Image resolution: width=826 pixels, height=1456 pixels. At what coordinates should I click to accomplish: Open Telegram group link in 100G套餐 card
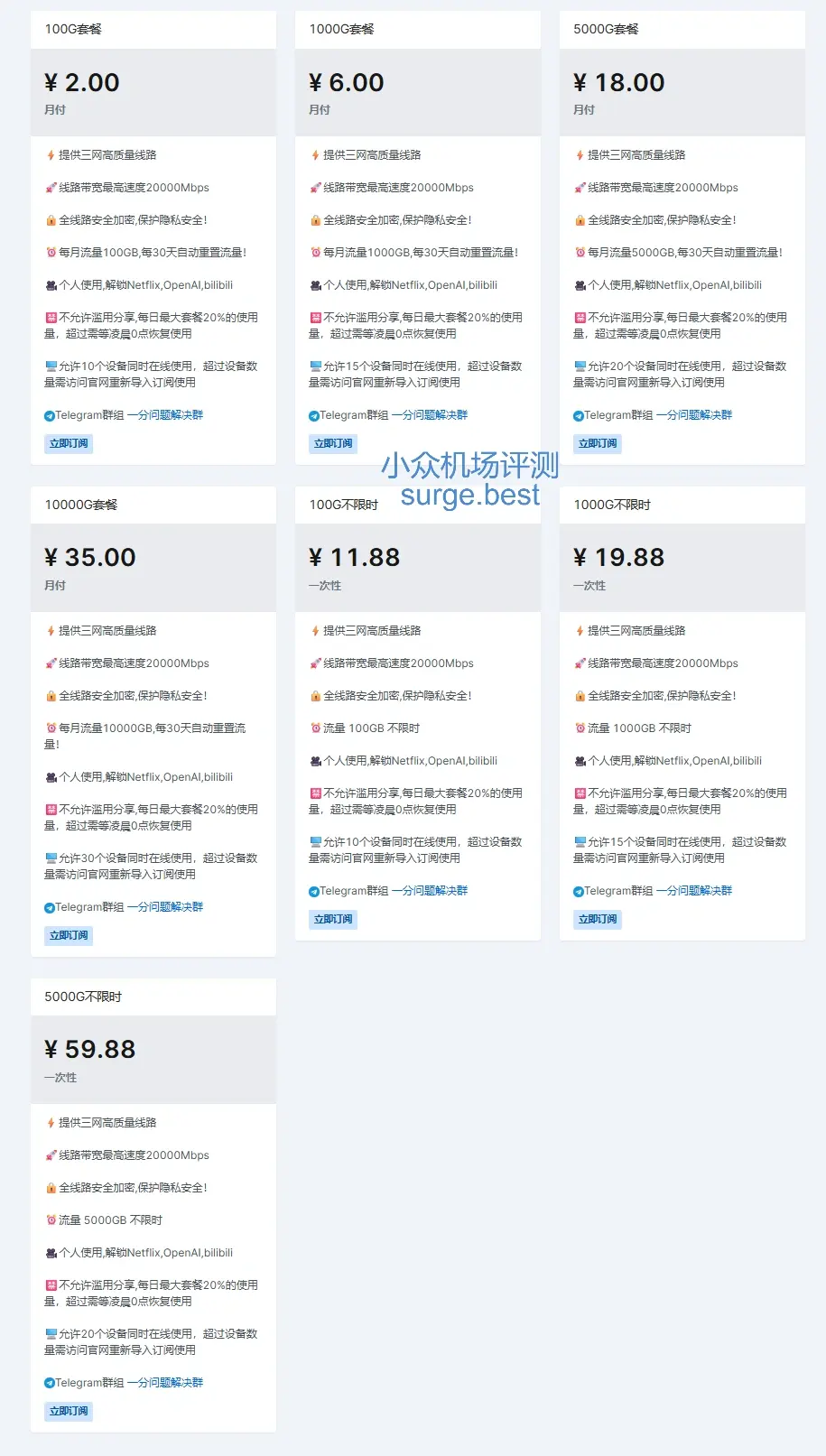[x=165, y=415]
